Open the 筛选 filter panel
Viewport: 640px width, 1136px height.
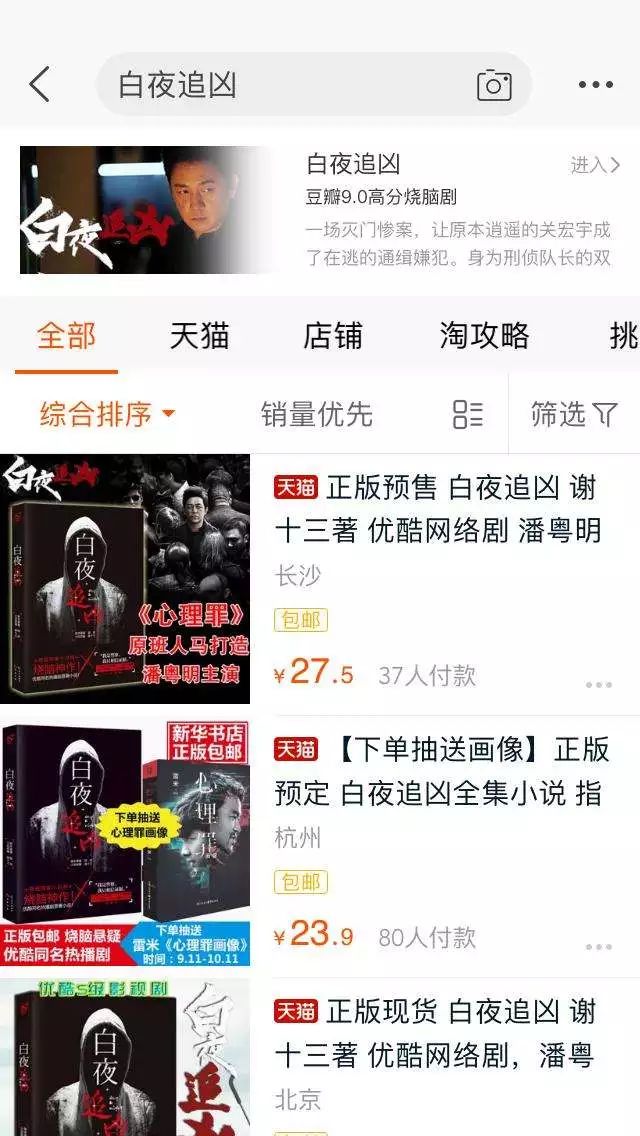click(x=574, y=414)
